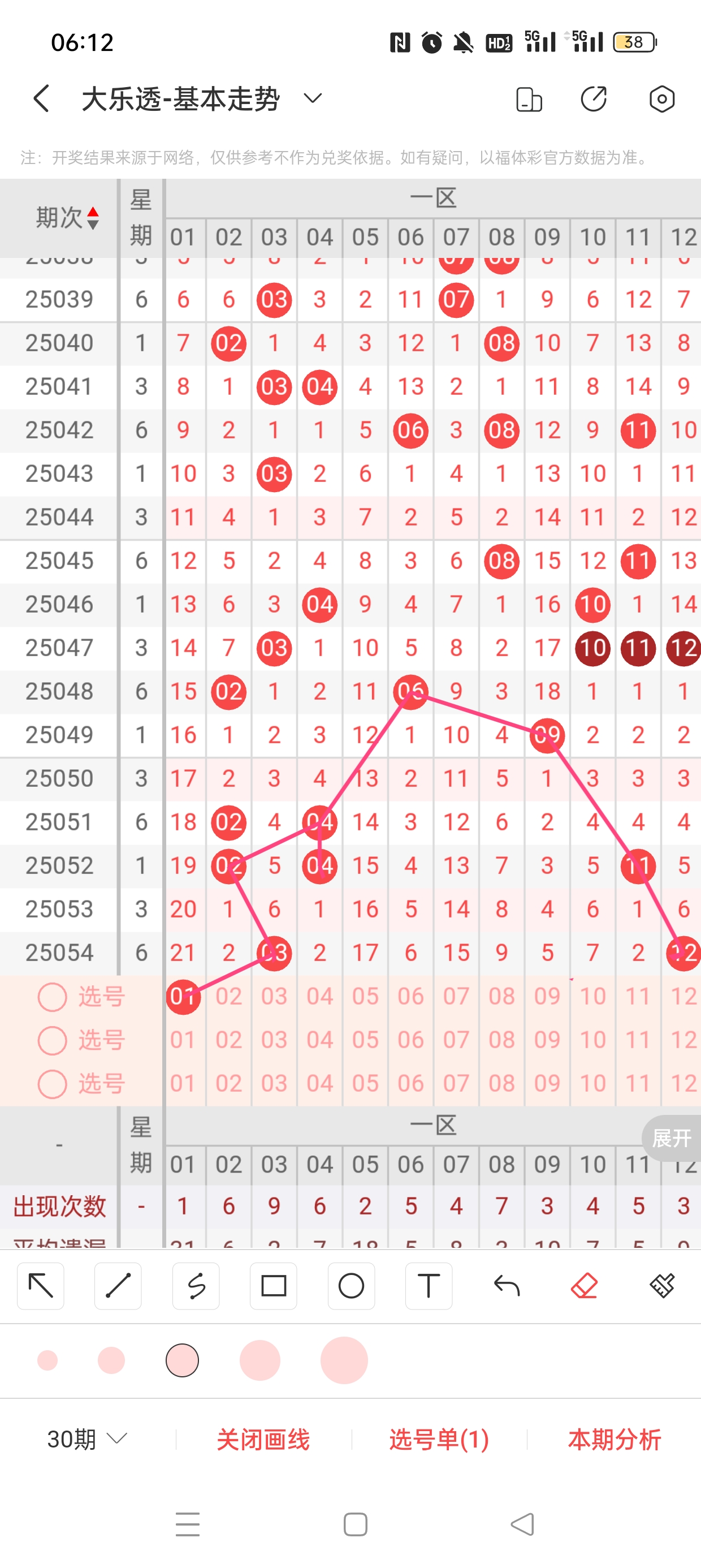Select the first 选号 radio circle
This screenshot has width=701, height=1568.
tap(53, 997)
